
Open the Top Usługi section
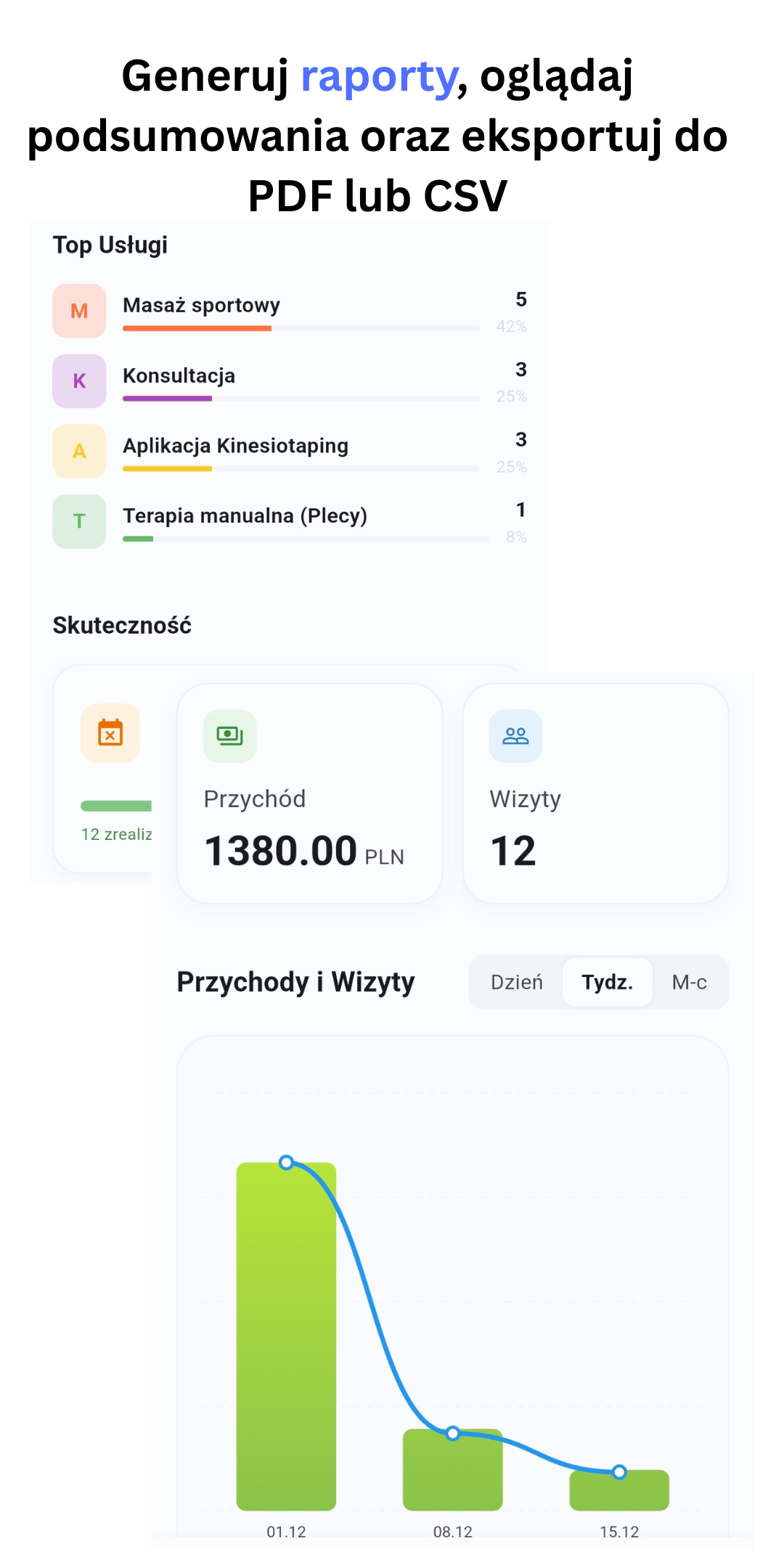[110, 245]
